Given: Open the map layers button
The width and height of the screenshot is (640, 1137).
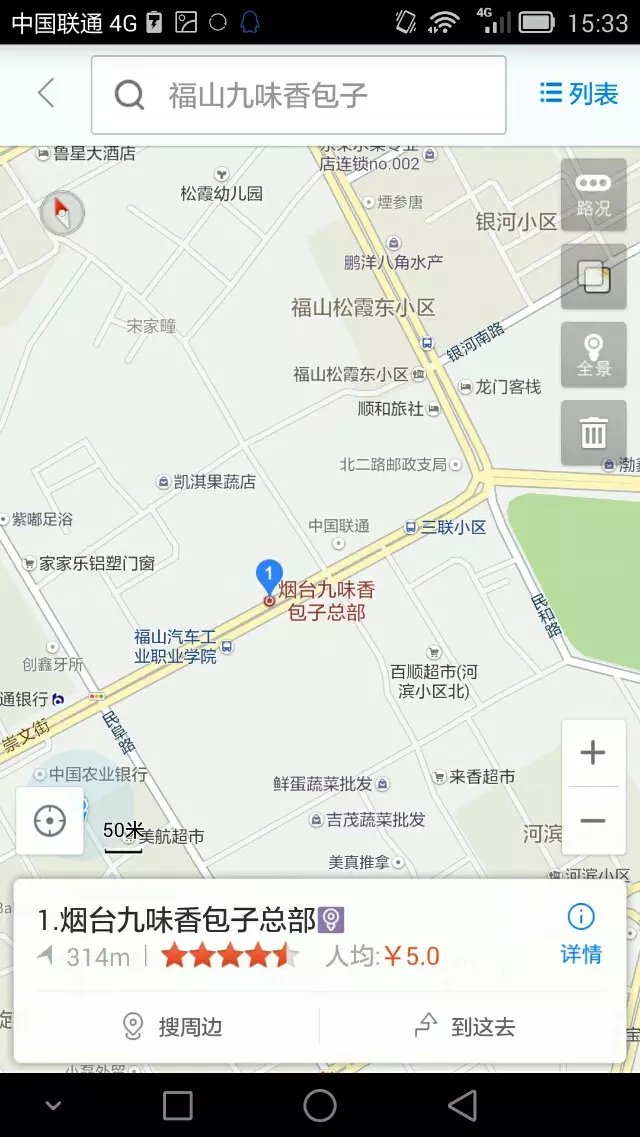Looking at the screenshot, I should click(594, 277).
